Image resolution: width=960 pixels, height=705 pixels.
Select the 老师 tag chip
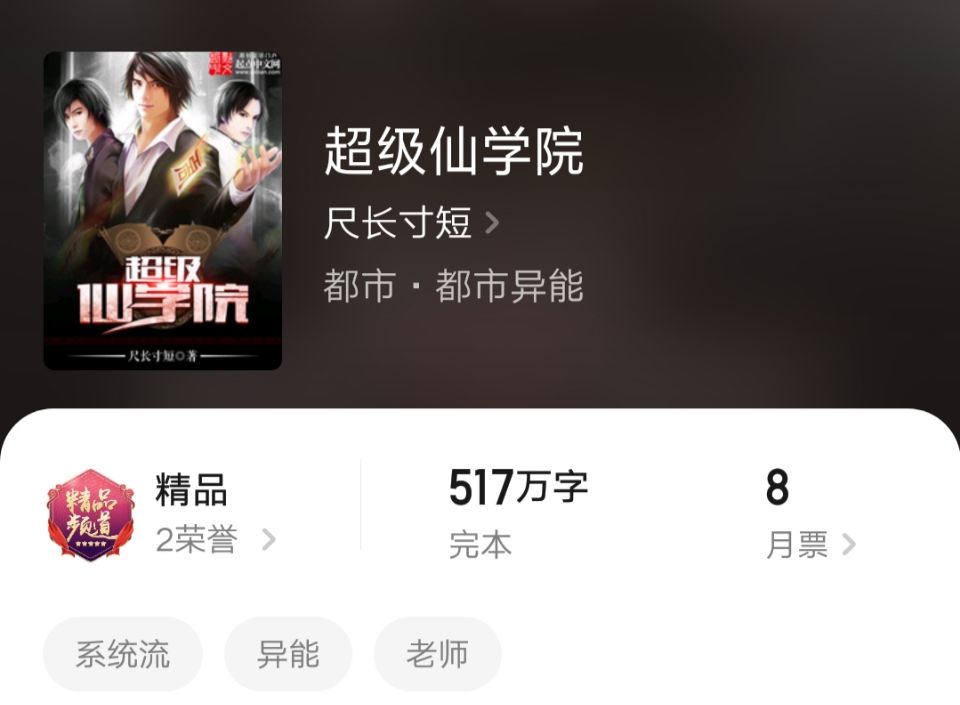tap(437, 655)
